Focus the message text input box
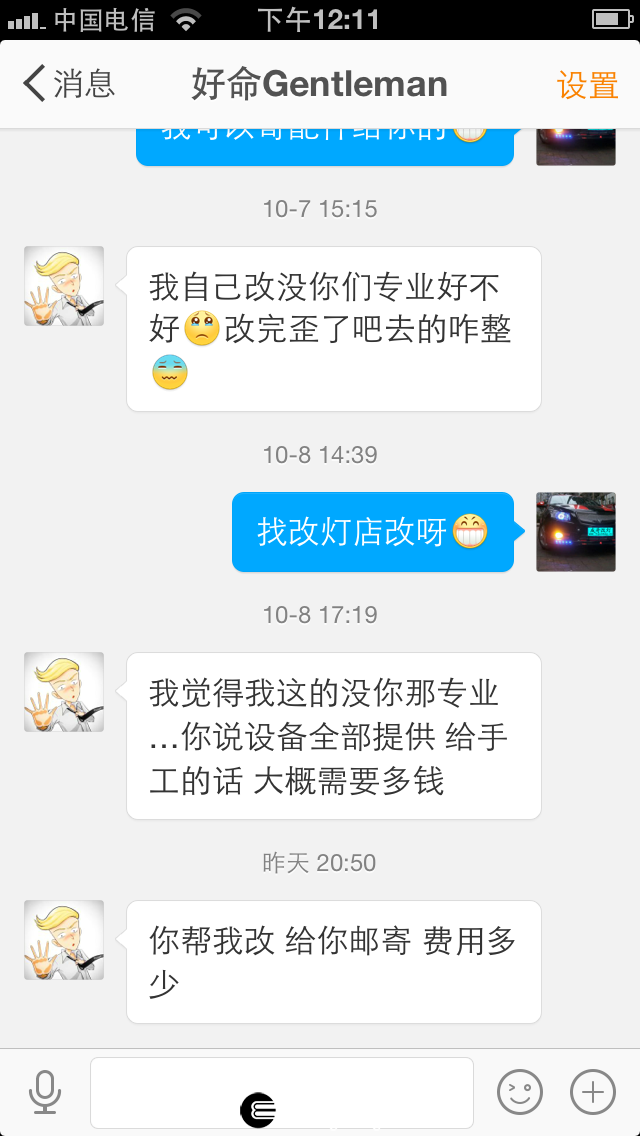Viewport: 640px width, 1136px height. pos(282,1092)
